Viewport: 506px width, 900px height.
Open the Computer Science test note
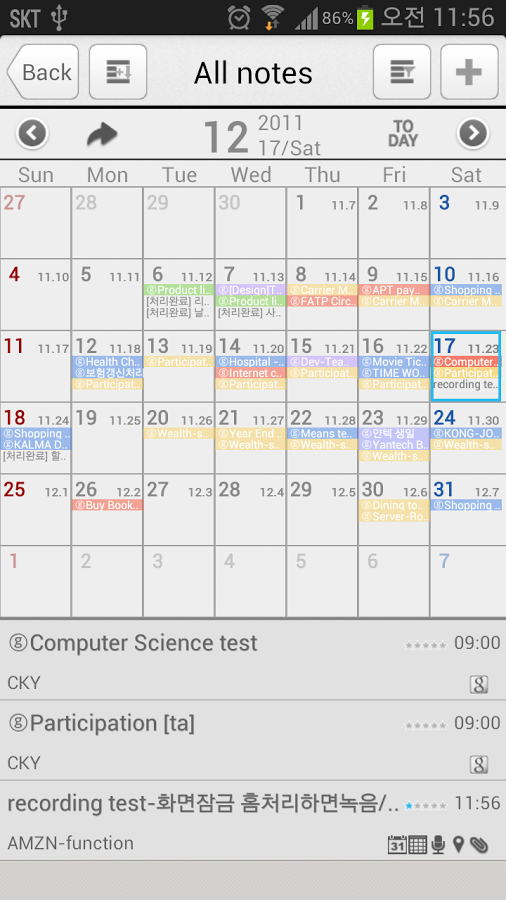(253, 660)
